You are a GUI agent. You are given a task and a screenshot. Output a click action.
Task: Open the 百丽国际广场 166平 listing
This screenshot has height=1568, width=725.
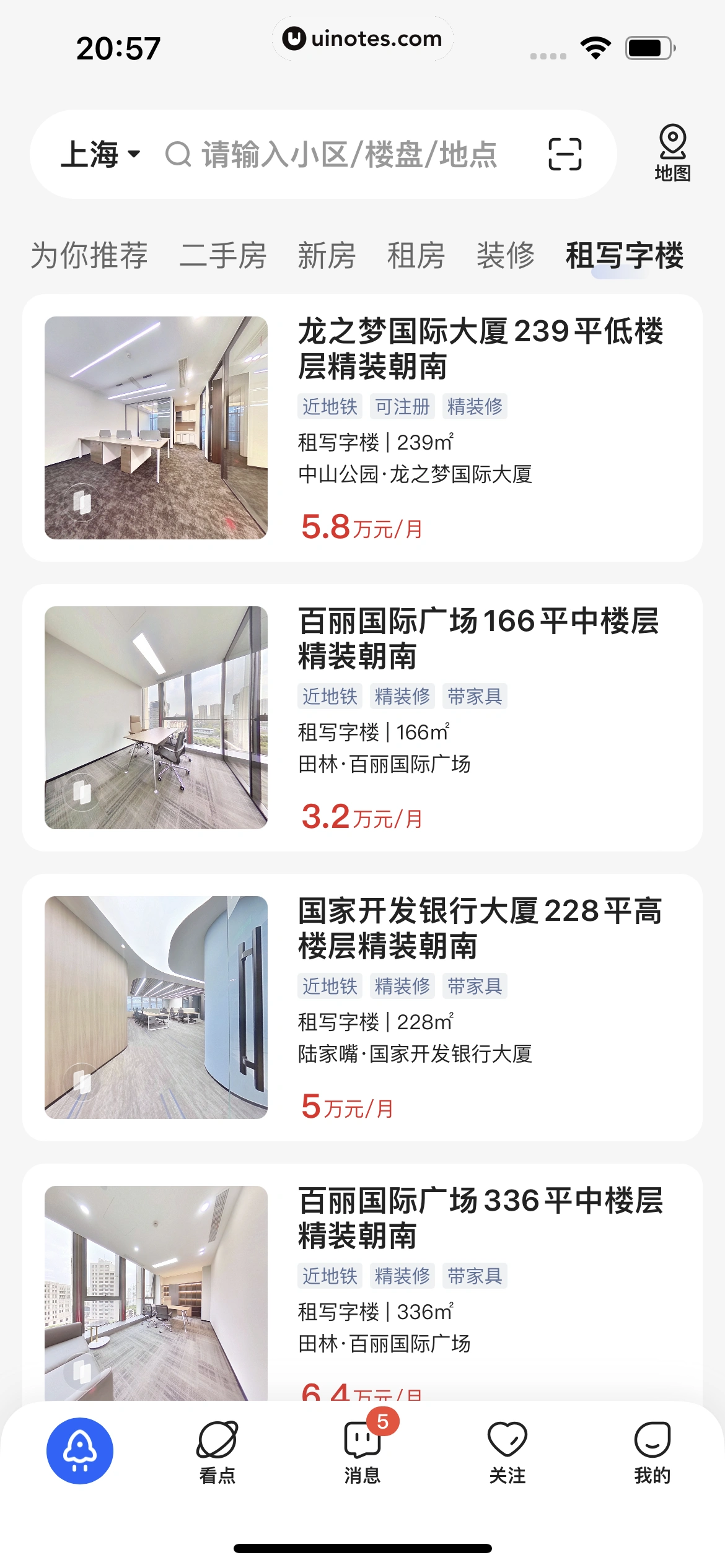362,718
